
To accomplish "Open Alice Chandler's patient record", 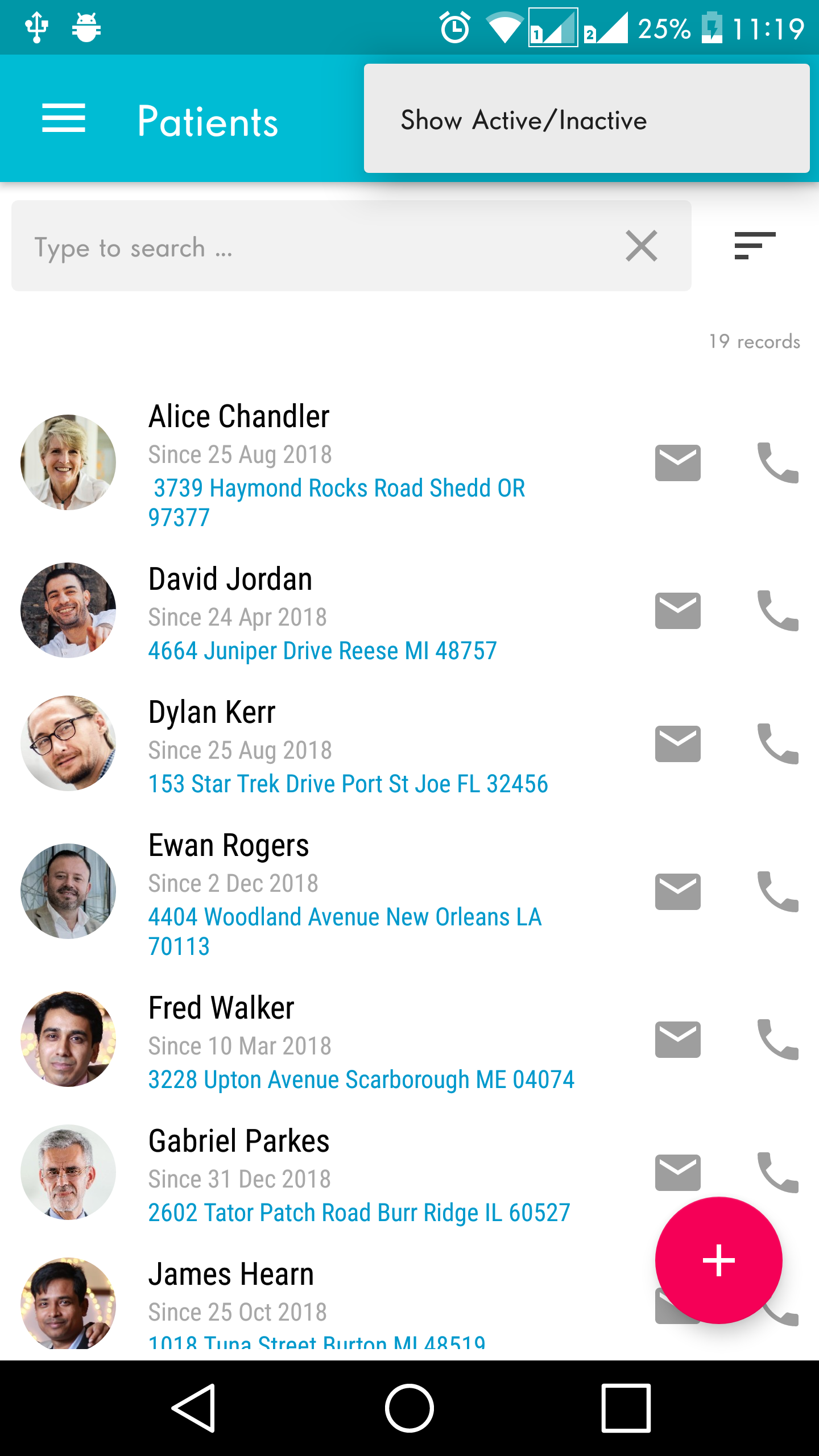I will (239, 416).
